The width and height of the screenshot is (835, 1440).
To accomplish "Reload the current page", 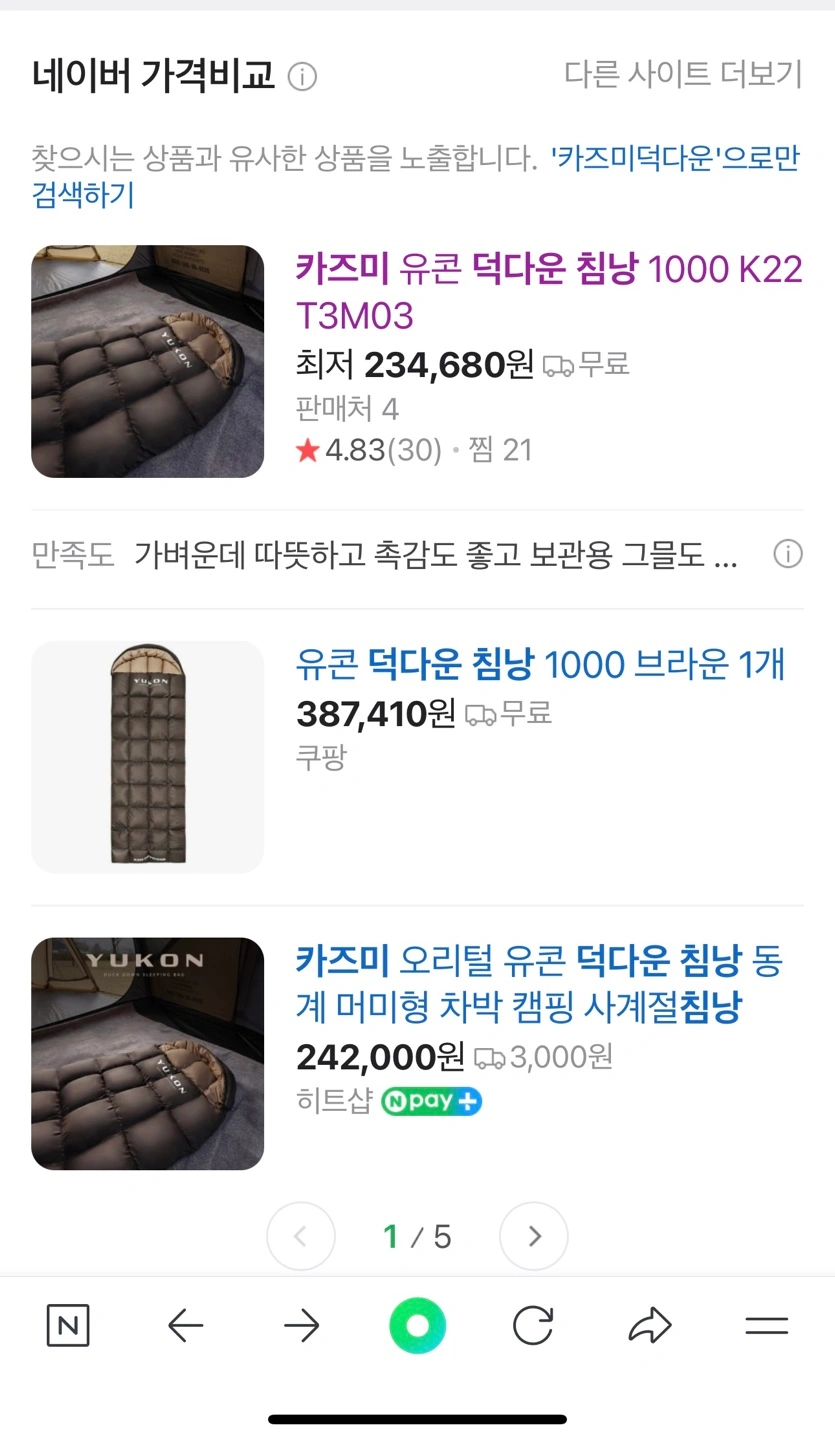I will point(533,1326).
